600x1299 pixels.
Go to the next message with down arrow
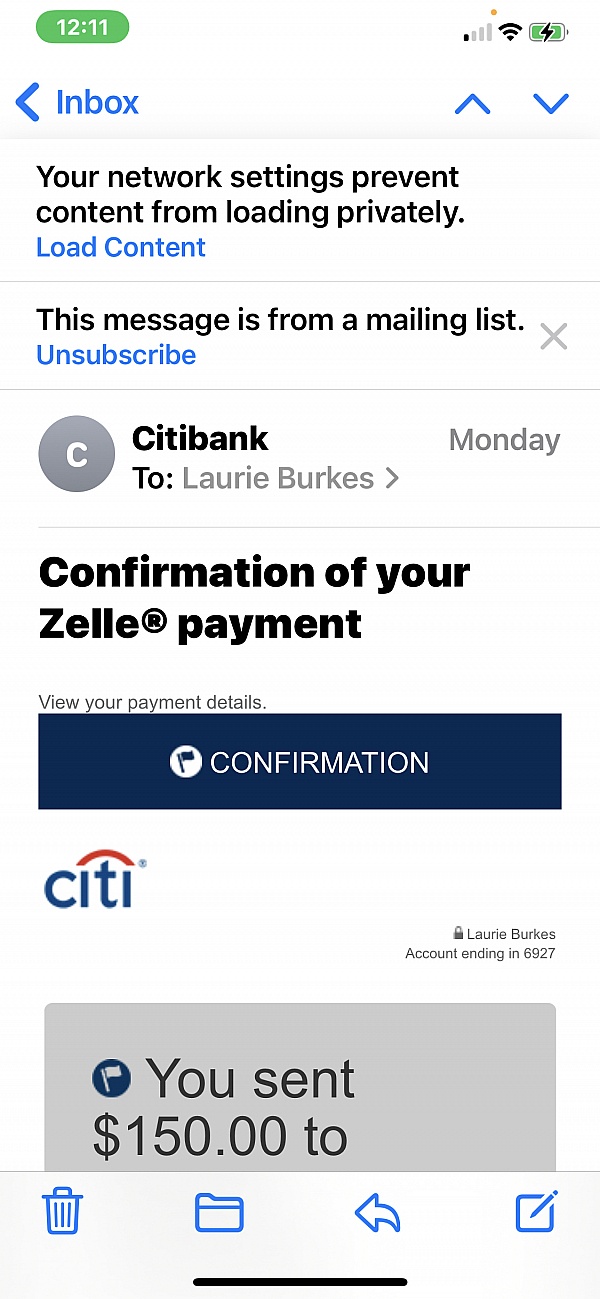tap(551, 103)
